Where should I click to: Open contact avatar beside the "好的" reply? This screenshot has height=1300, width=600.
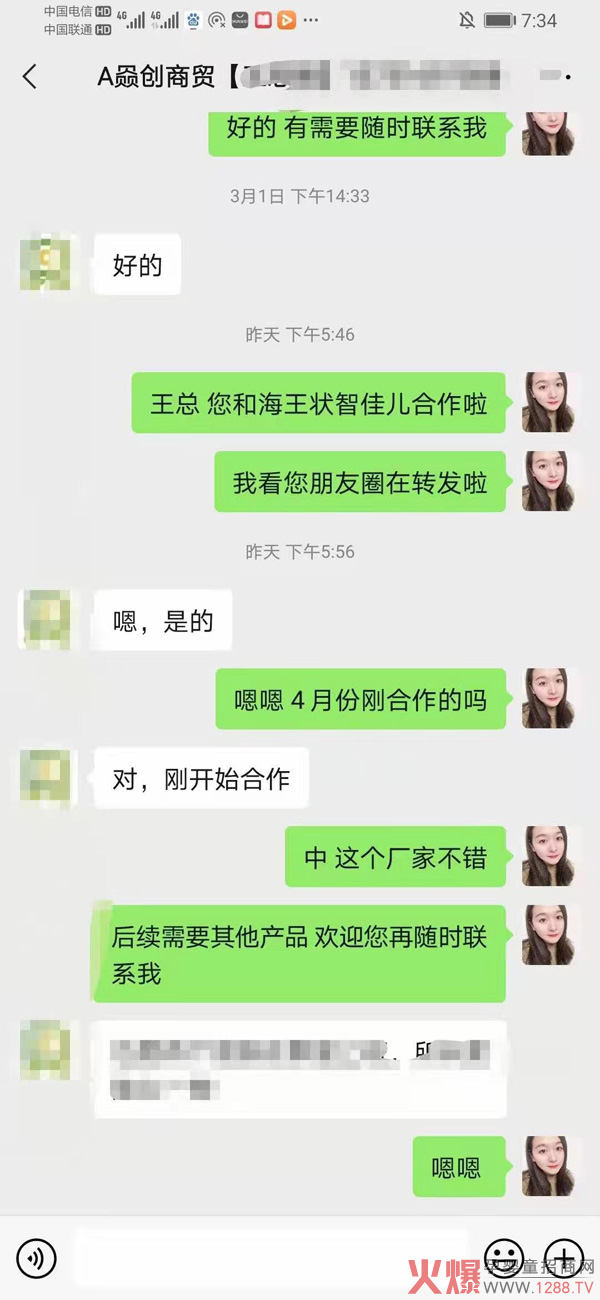tap(46, 263)
